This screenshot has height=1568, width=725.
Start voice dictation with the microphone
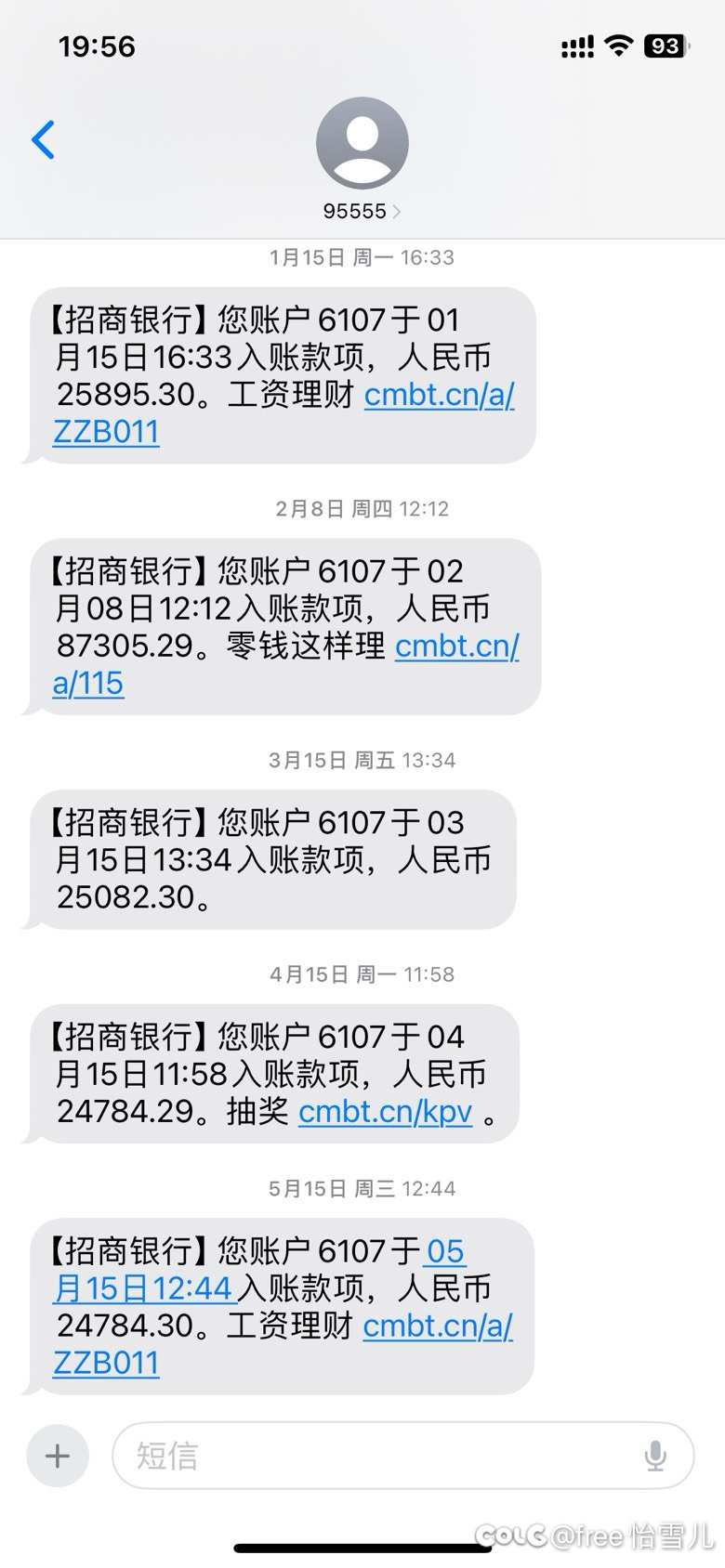655,1456
